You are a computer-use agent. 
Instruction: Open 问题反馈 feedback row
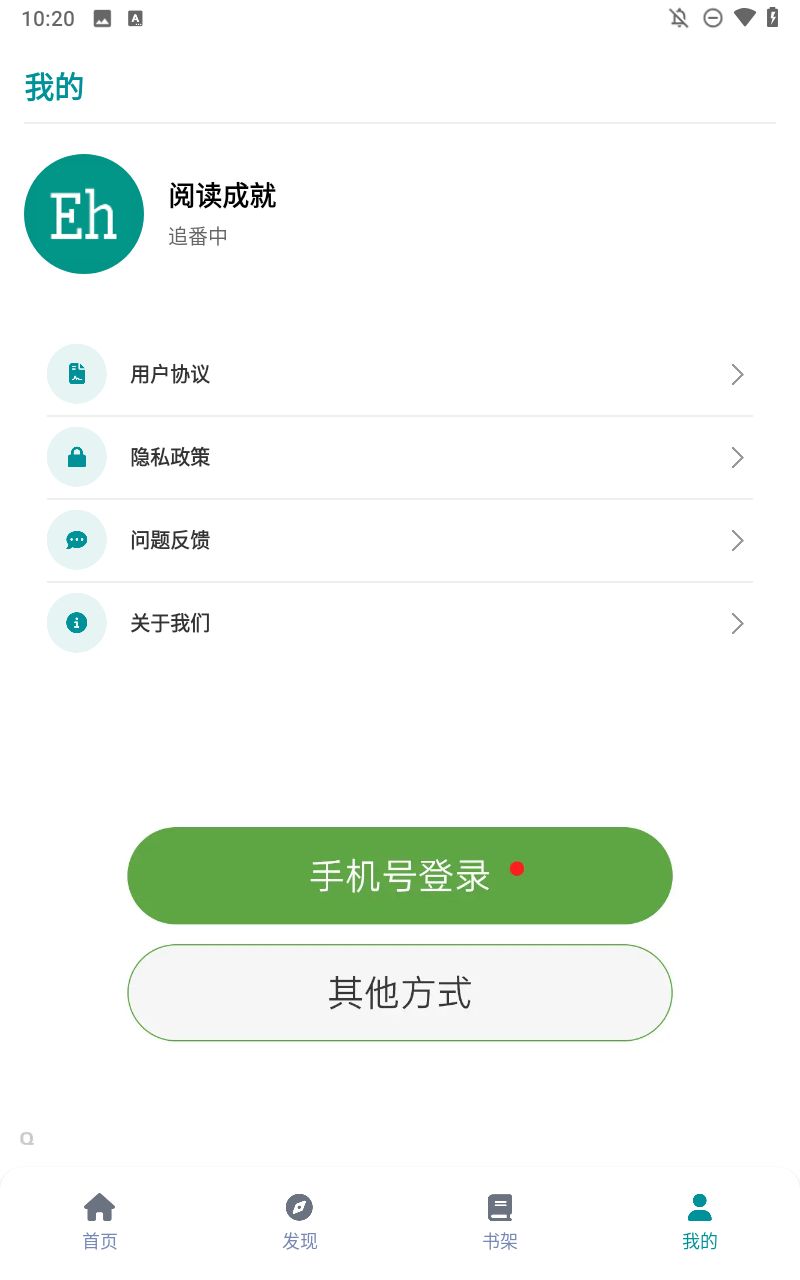400,541
